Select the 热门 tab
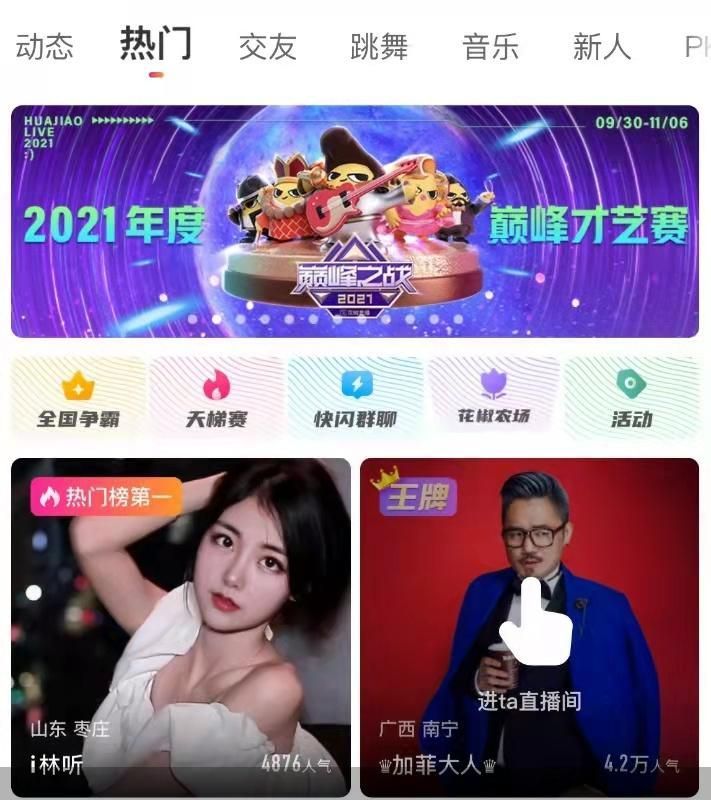This screenshot has width=711, height=800. [156, 45]
